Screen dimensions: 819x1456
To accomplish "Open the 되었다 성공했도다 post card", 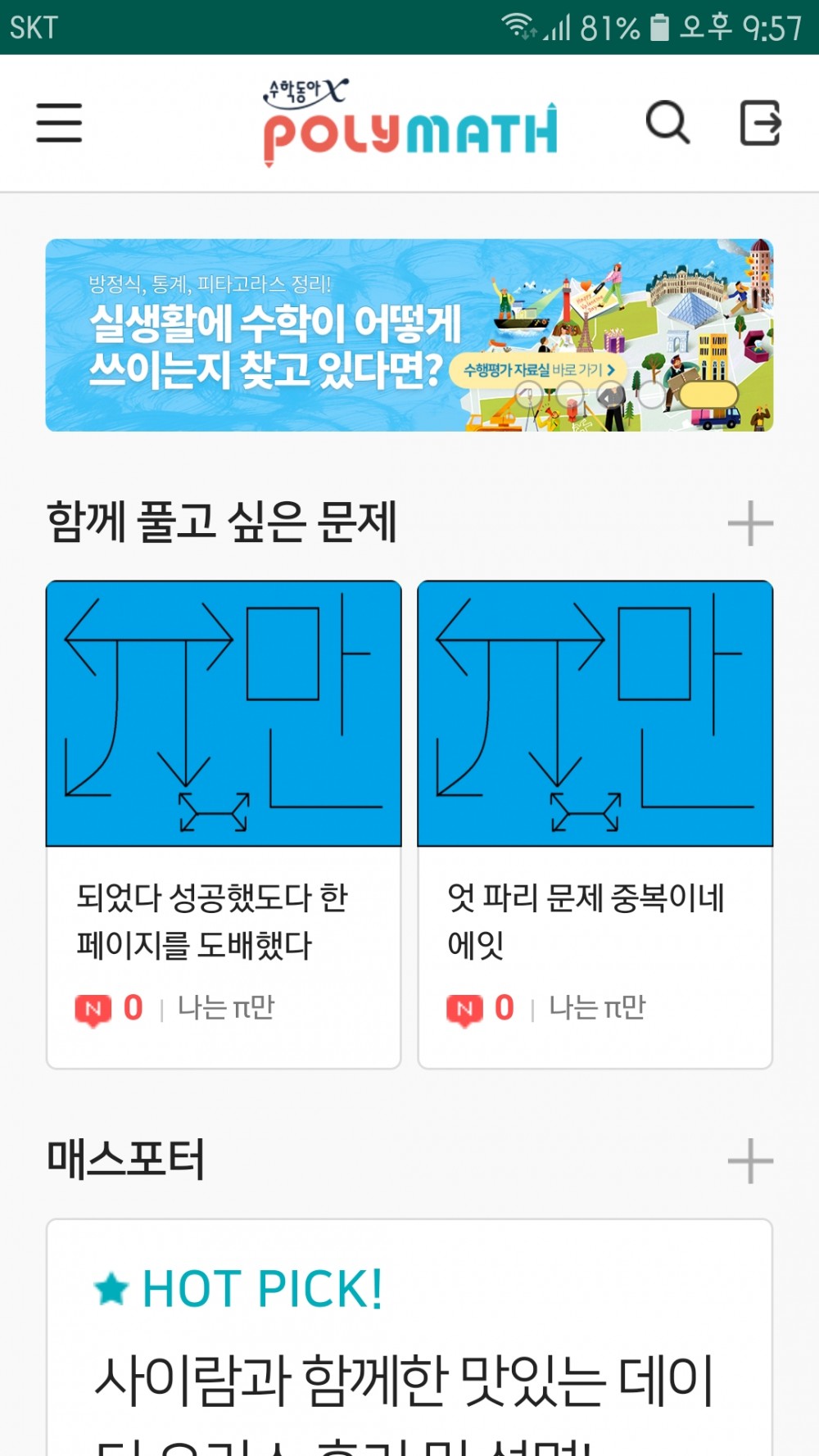I will click(224, 823).
